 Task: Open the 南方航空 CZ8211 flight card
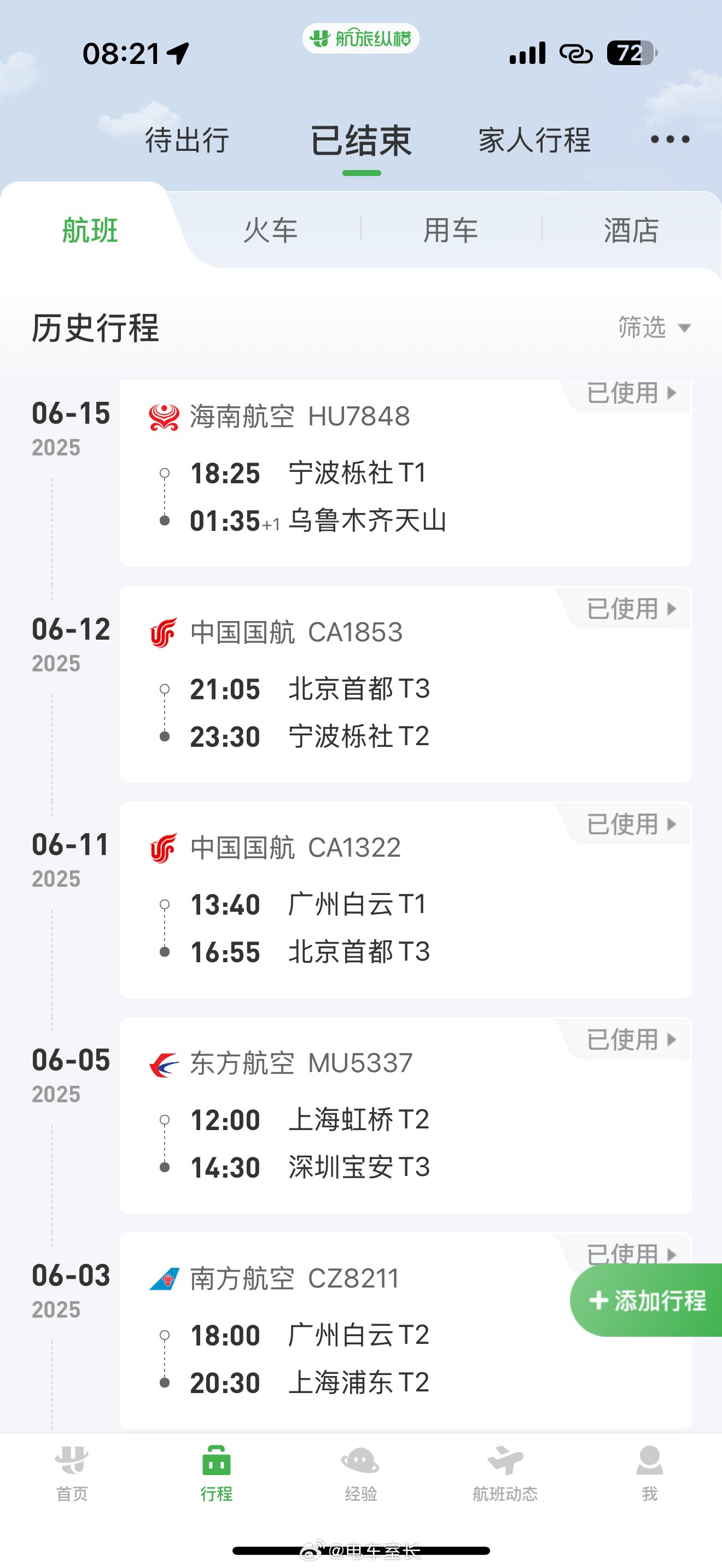click(405, 1331)
